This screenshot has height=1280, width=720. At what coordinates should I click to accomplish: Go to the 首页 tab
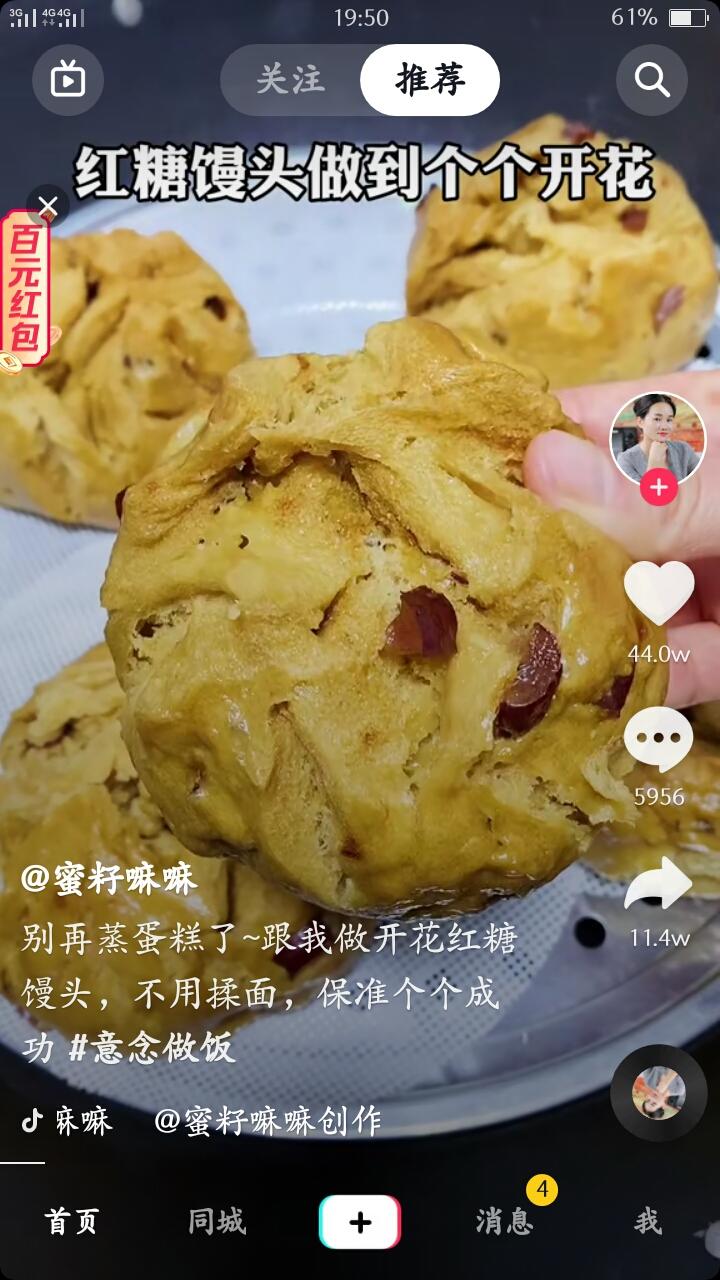point(72,1221)
